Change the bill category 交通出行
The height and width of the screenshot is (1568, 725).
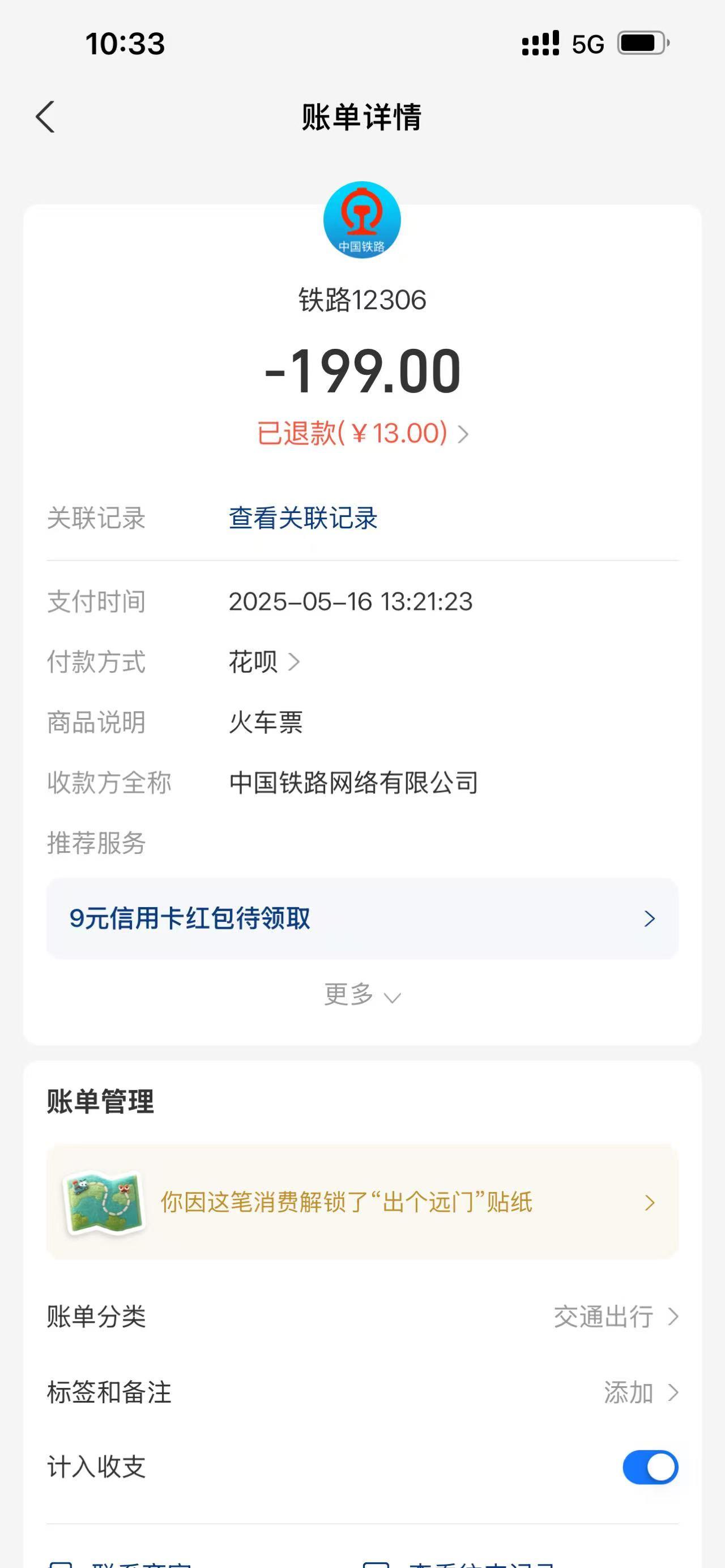click(x=615, y=1317)
